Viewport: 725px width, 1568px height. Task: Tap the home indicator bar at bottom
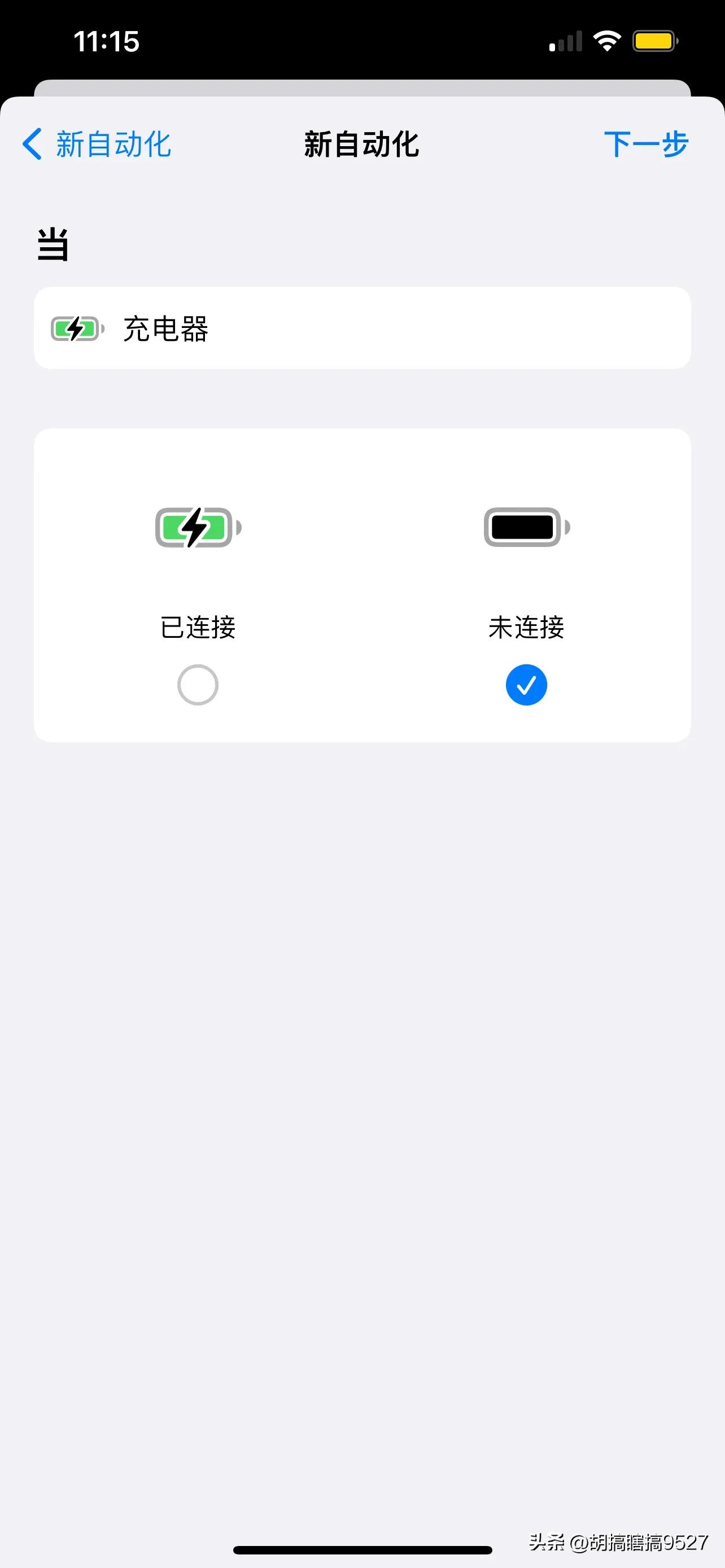click(362, 1548)
